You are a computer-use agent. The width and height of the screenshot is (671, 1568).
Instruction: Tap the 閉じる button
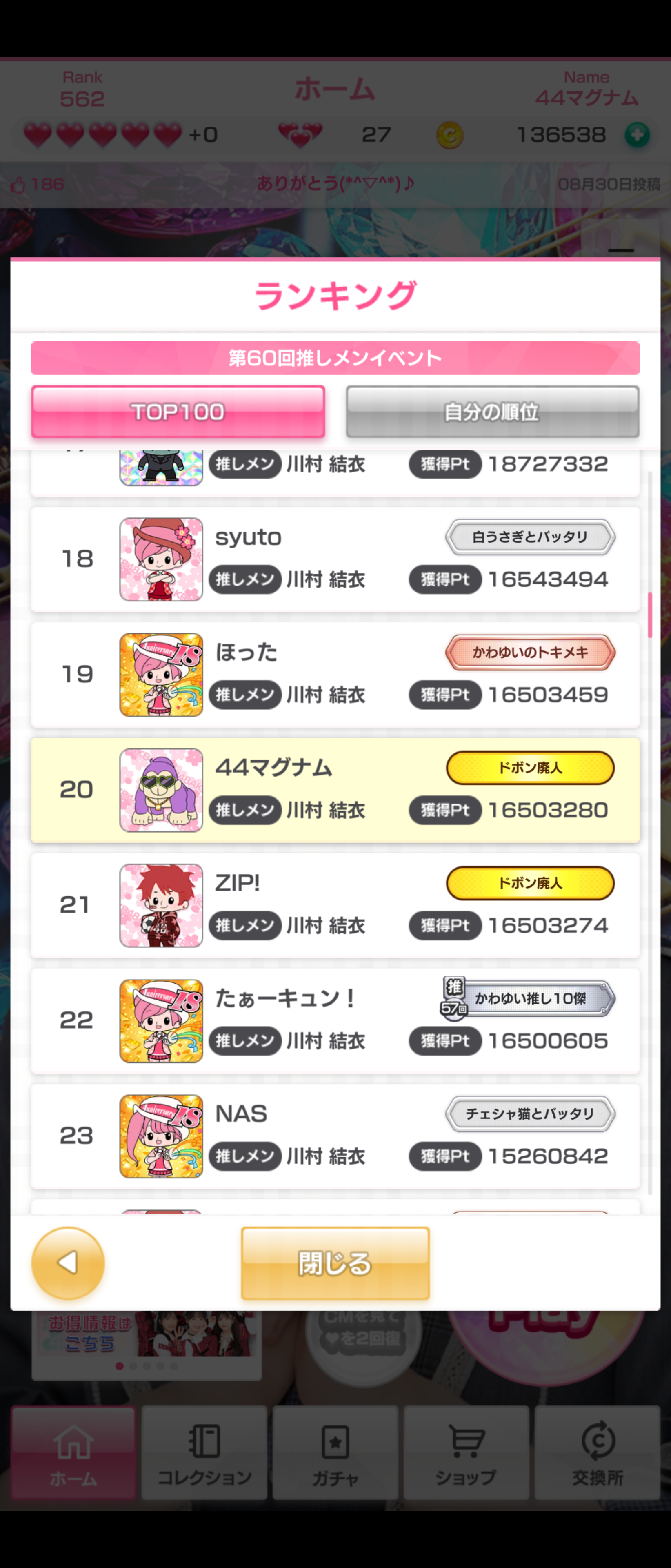335,1263
